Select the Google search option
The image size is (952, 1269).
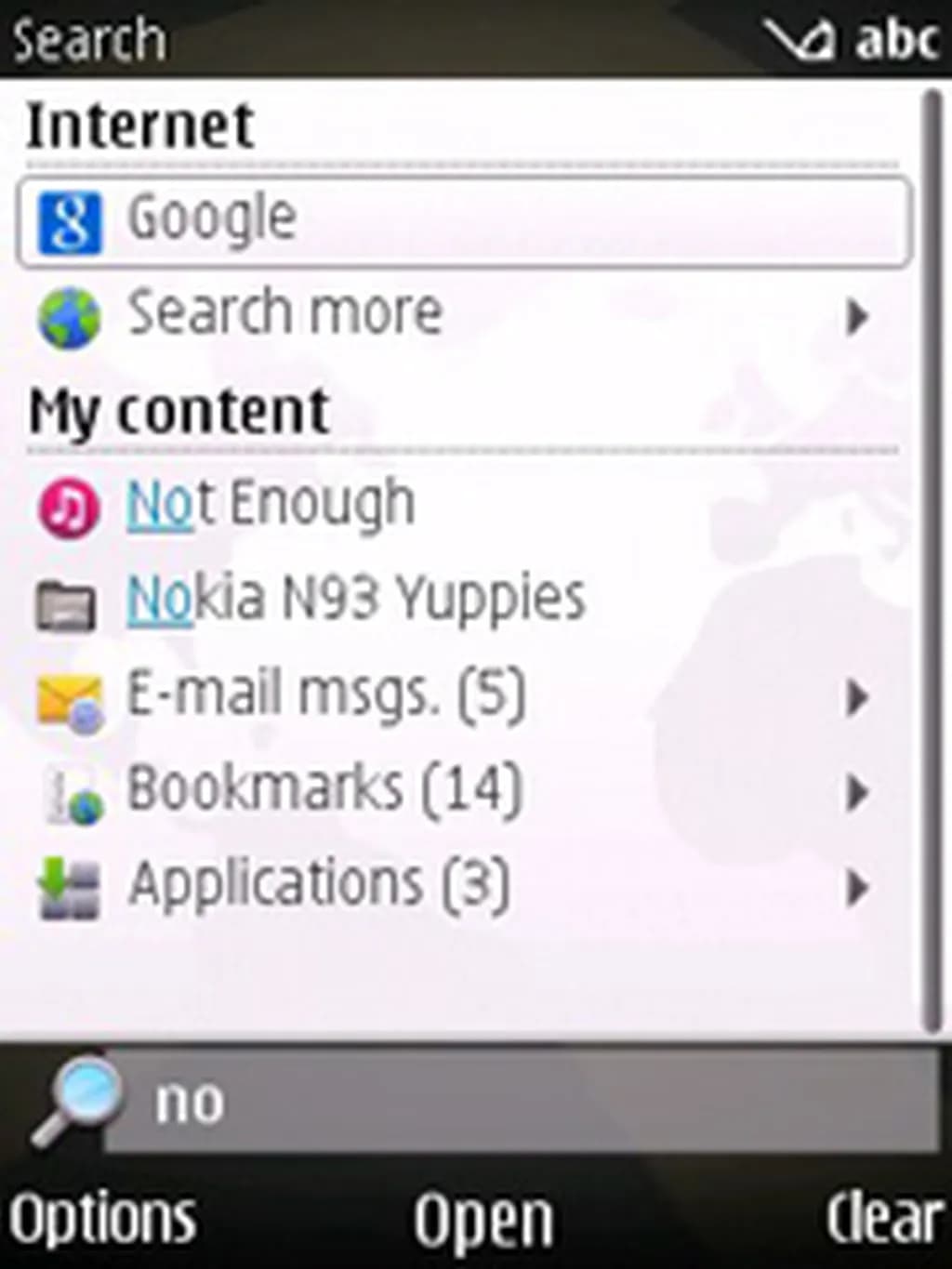[x=462, y=220]
